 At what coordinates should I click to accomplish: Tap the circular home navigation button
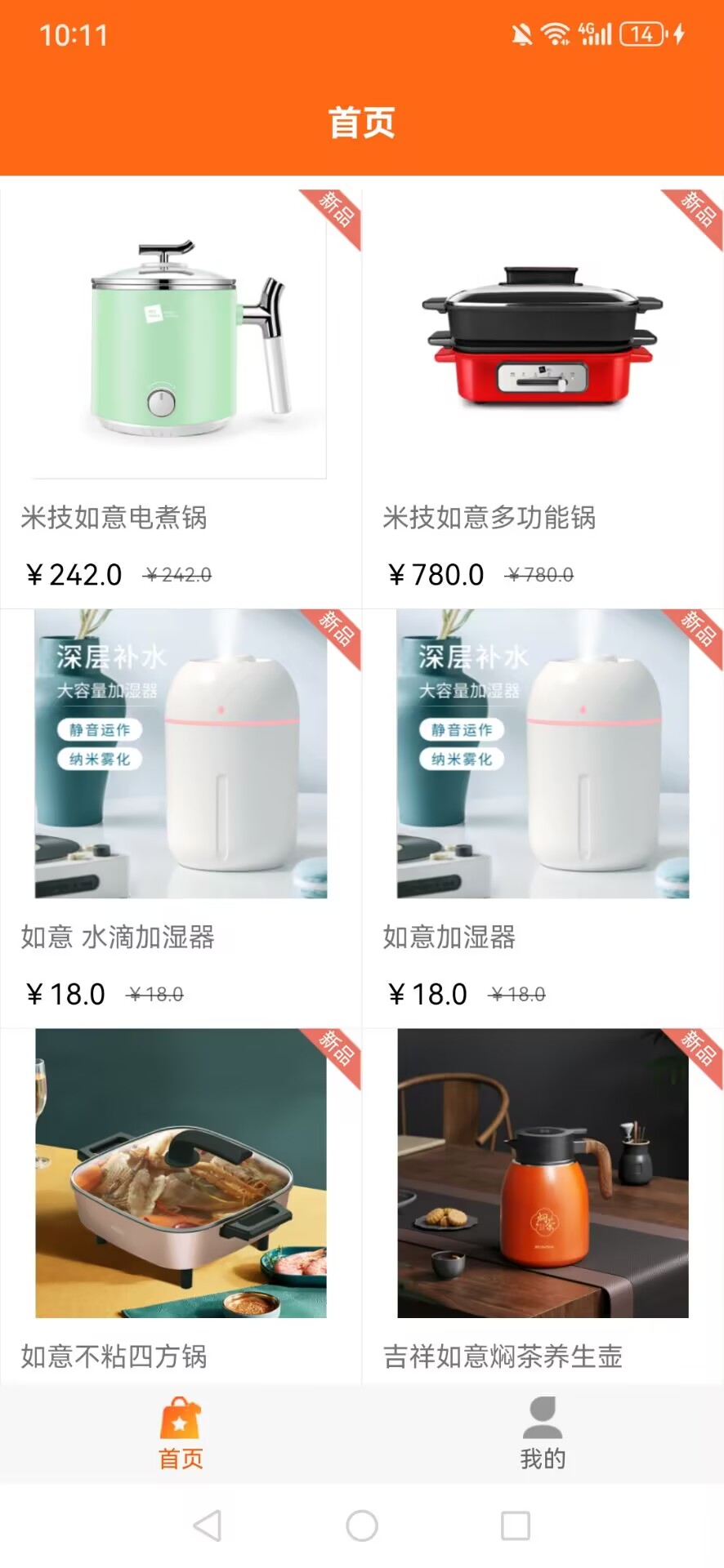point(360,1524)
